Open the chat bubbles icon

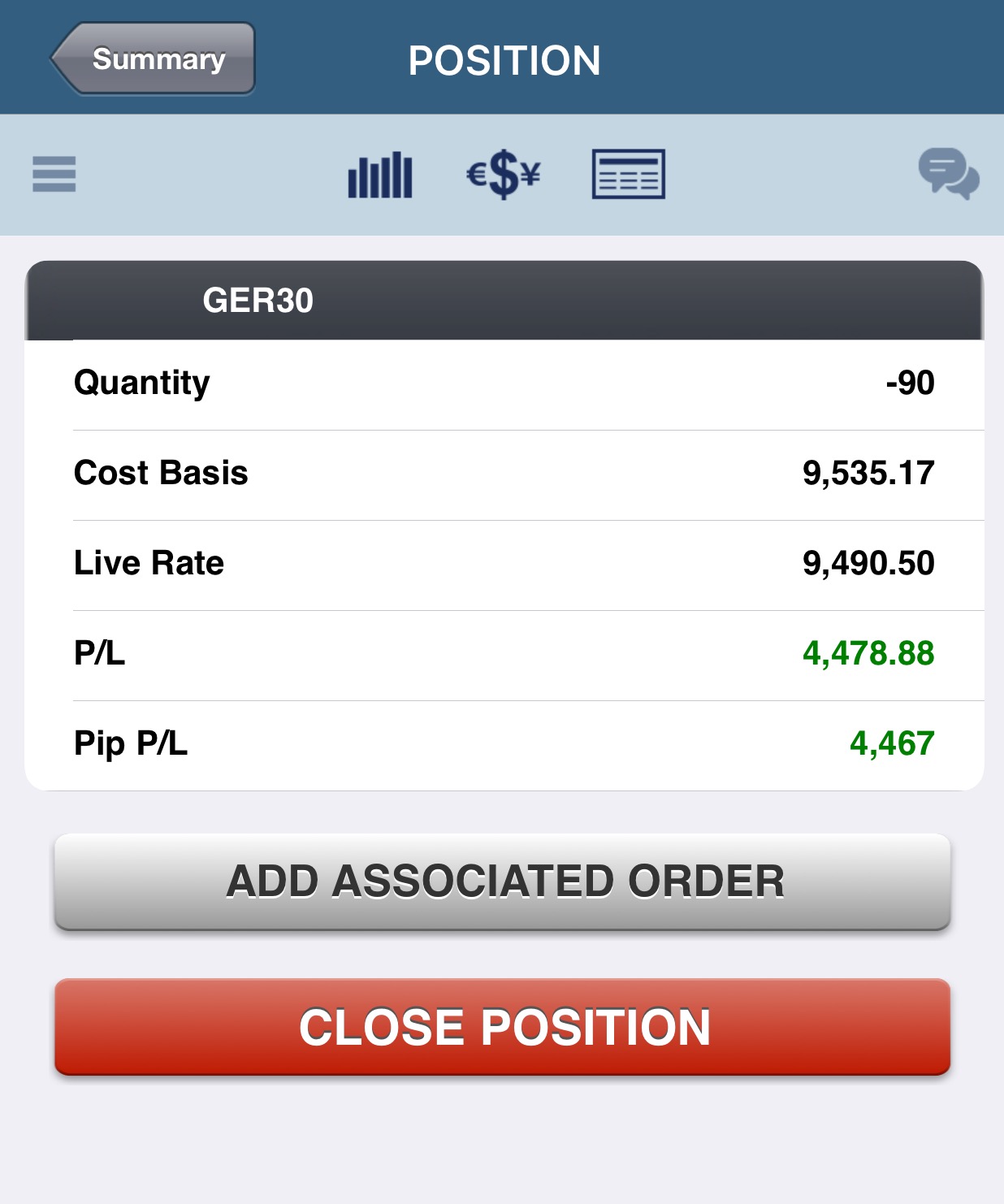(x=948, y=173)
